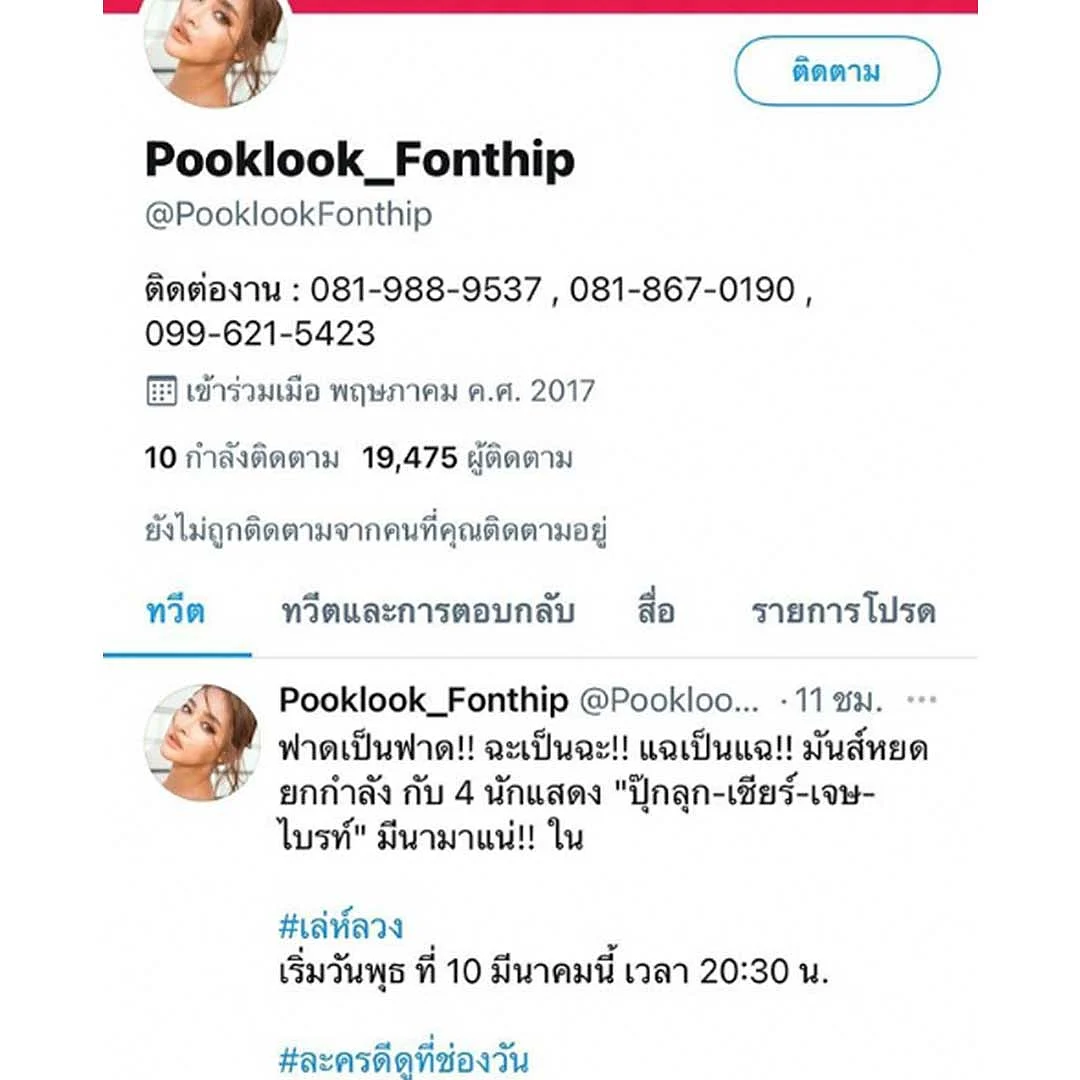The image size is (1080, 1080).
Task: Open the #ละครดีดูที่ช่องวัน hashtag
Action: [x=403, y=1058]
